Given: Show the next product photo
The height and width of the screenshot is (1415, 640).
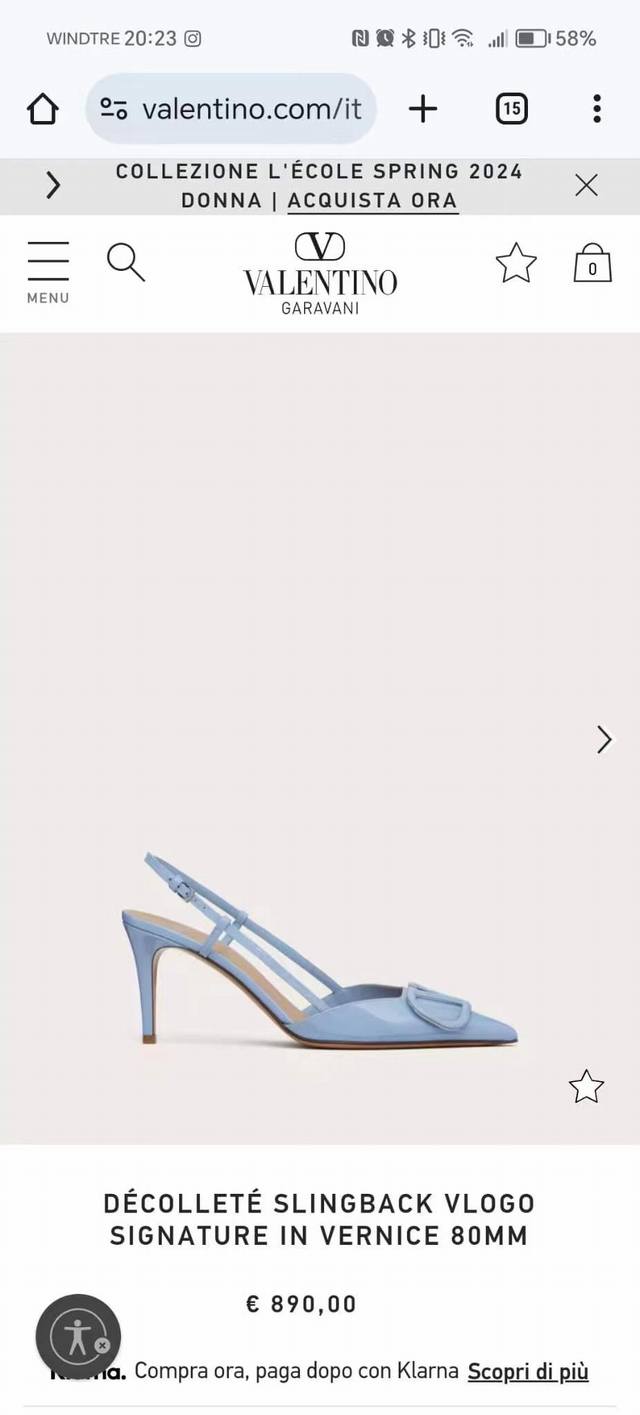Looking at the screenshot, I should [x=604, y=739].
